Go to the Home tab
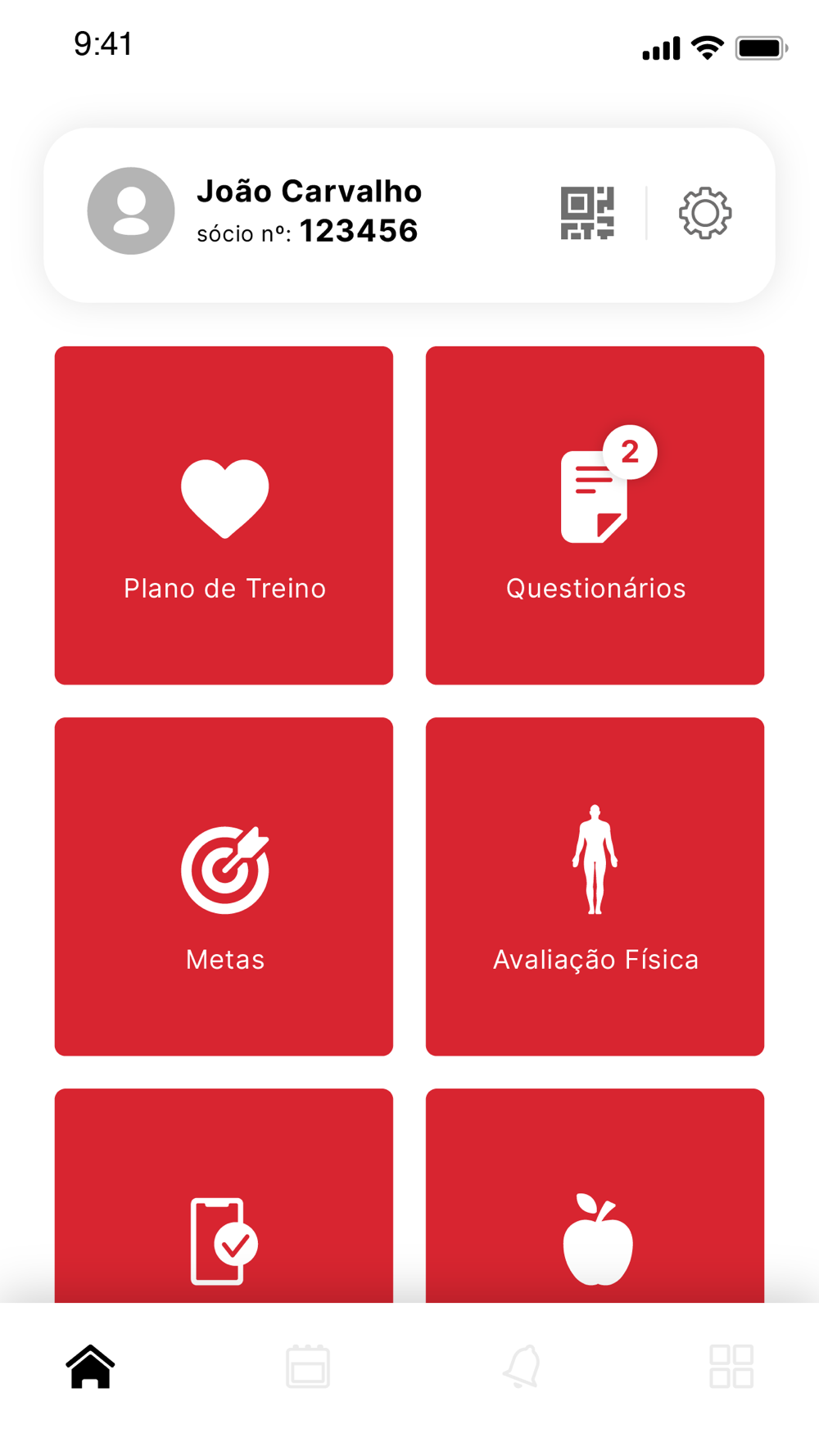 90,1367
